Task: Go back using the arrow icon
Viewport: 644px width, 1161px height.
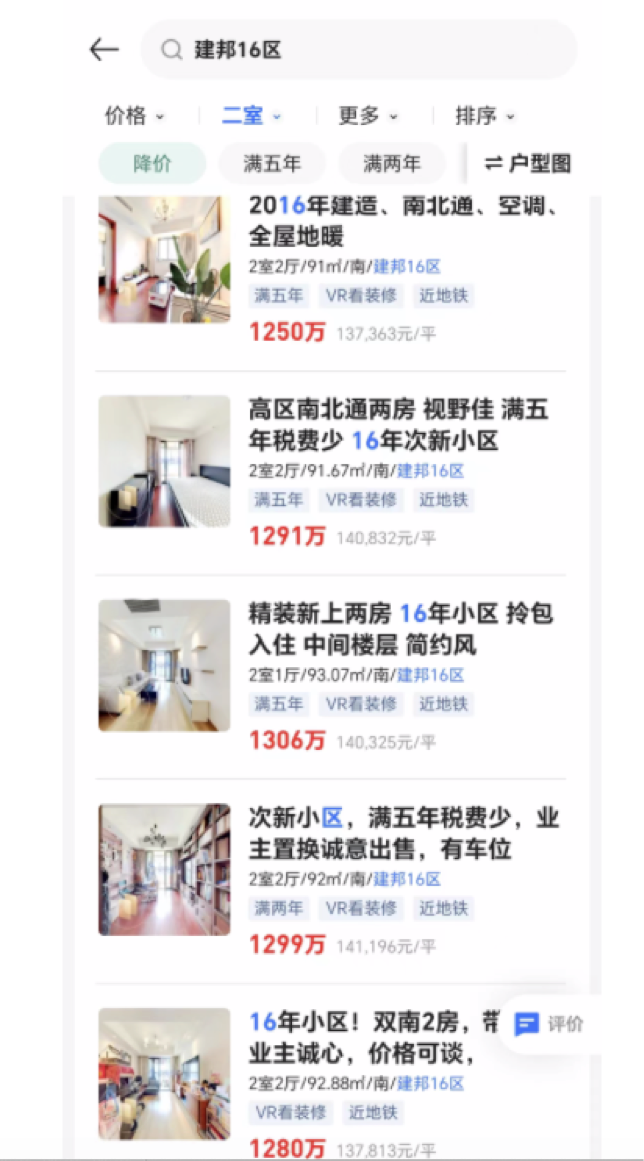Action: tap(104, 49)
